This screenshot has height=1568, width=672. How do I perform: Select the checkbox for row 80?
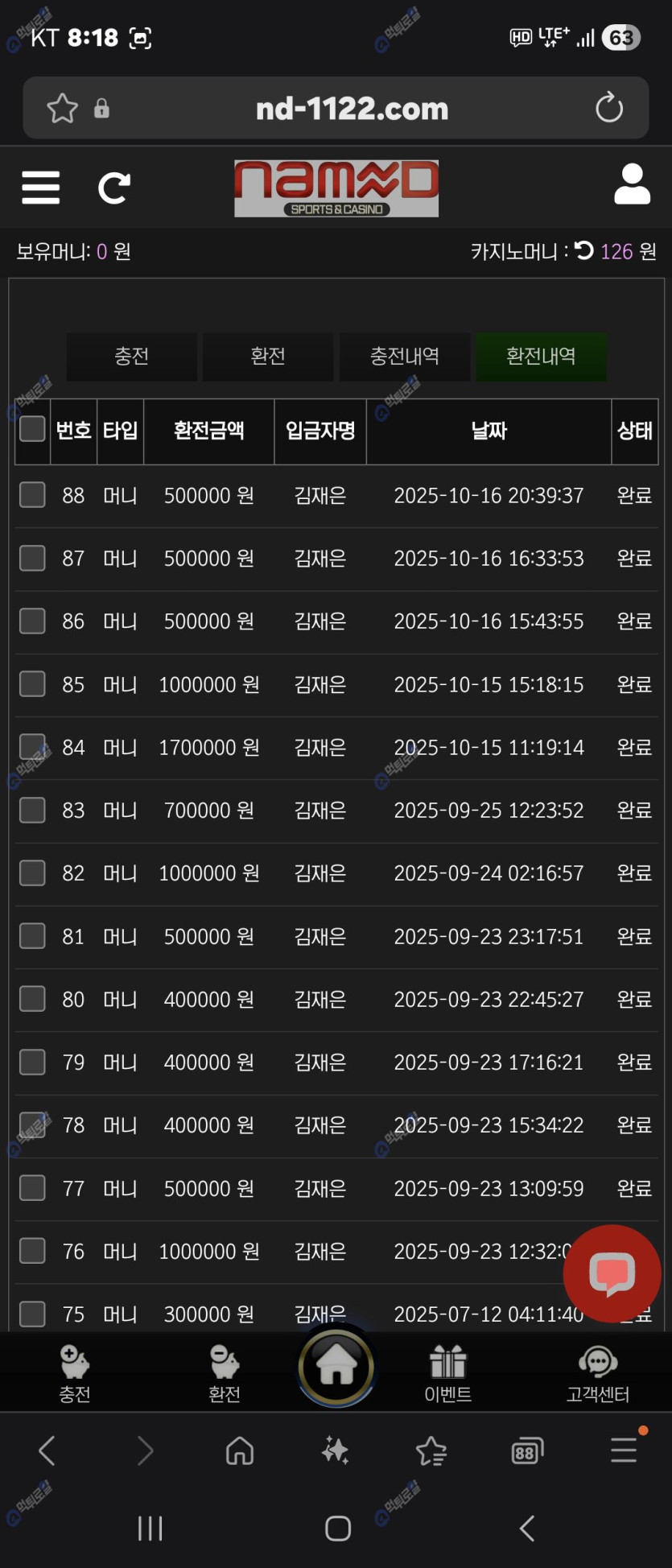tap(32, 999)
